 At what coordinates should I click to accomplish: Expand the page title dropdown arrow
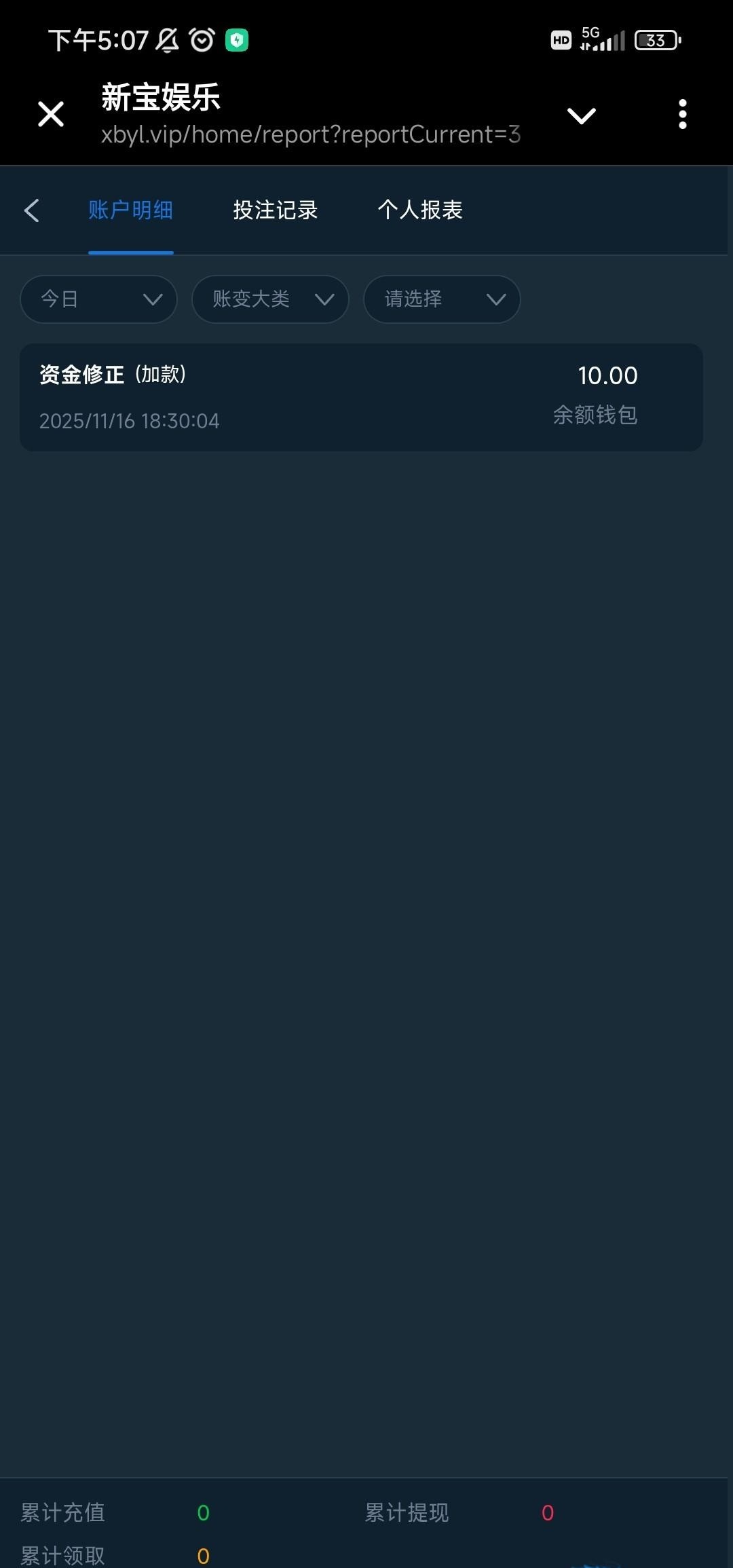(582, 115)
